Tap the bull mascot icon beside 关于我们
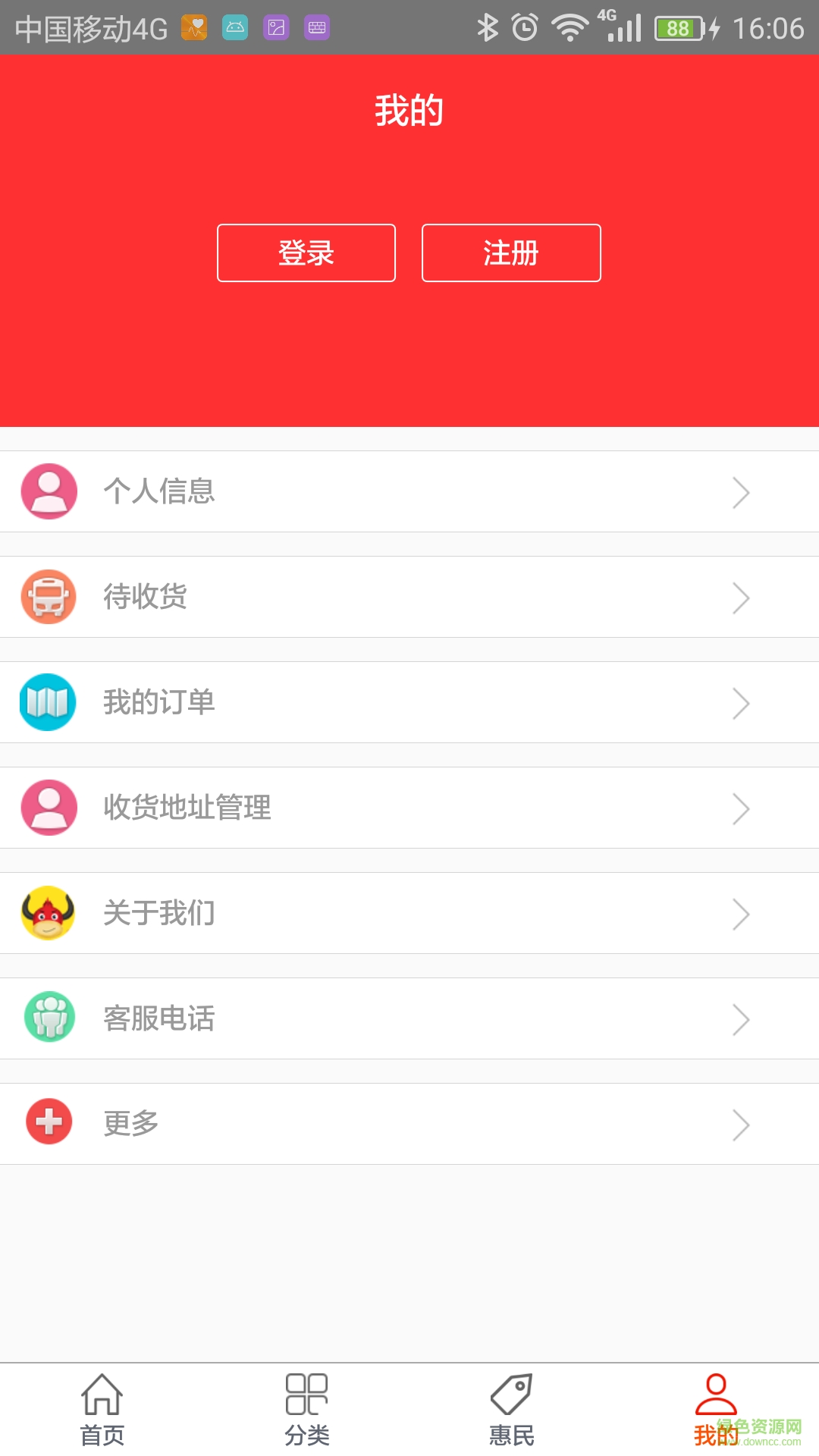Image resolution: width=819 pixels, height=1456 pixels. click(x=49, y=913)
